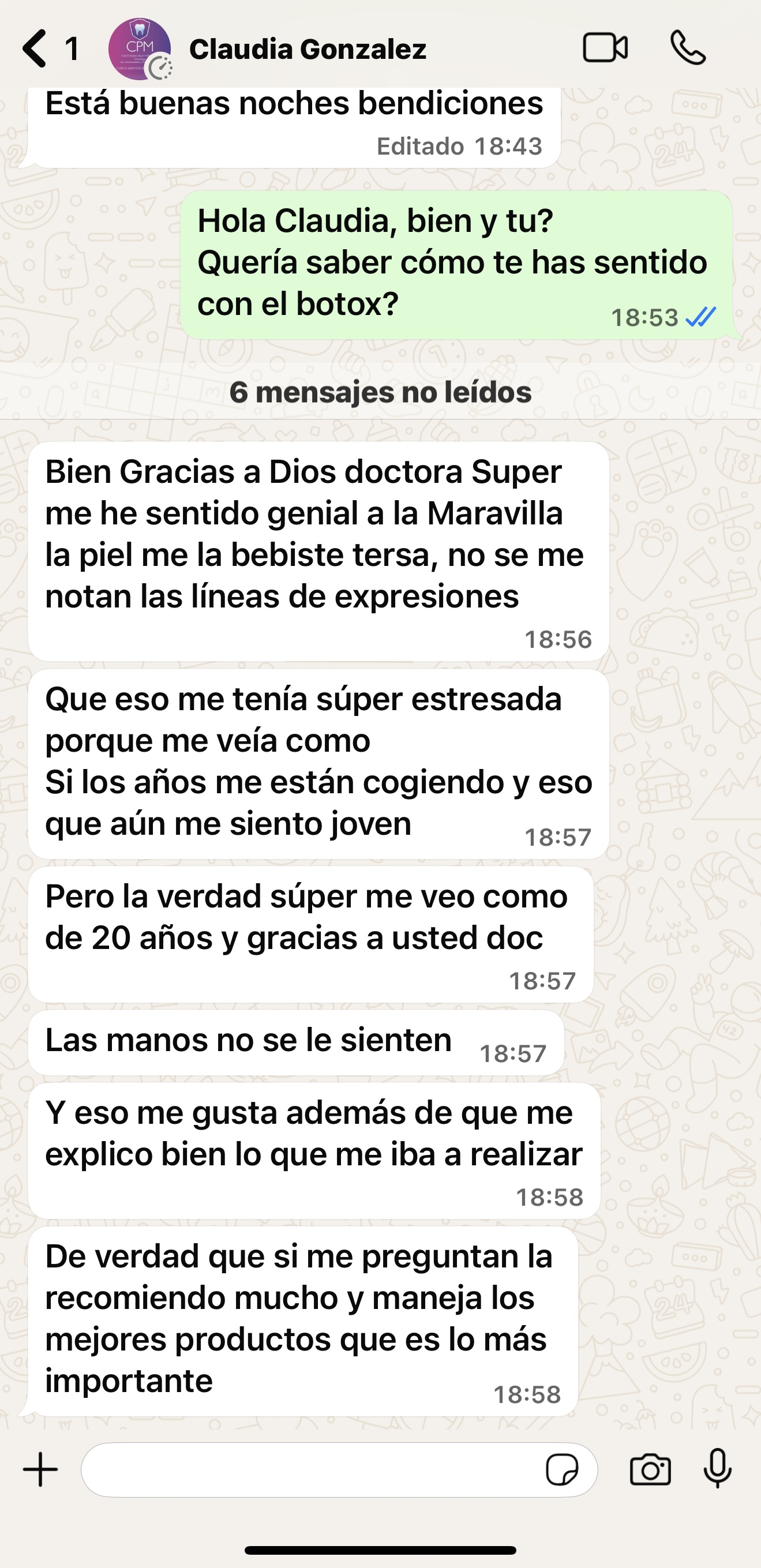View Claudia Gonzalez's profile picture
This screenshot has height=1568, width=761.
(x=139, y=48)
